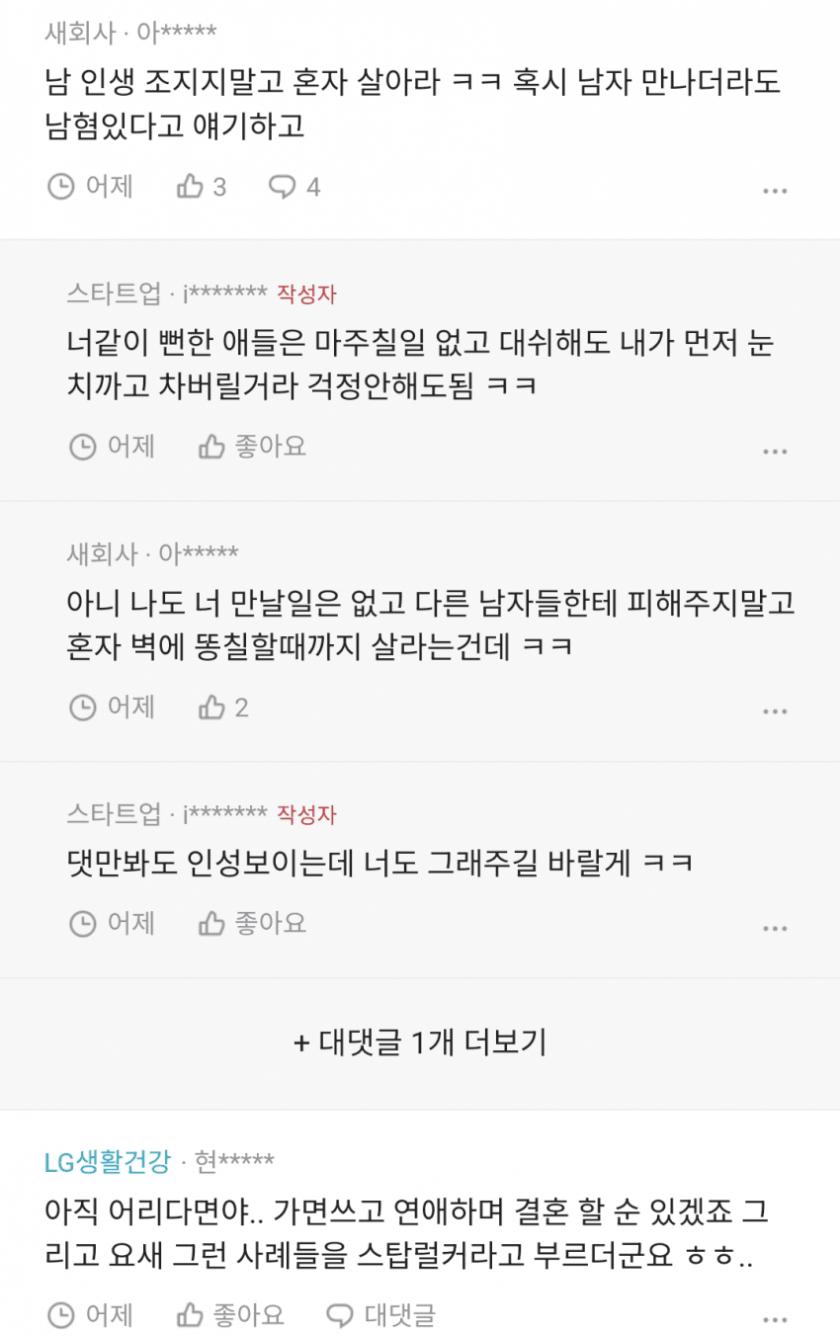Open the more options for the 아니 나도 reply

point(775,712)
